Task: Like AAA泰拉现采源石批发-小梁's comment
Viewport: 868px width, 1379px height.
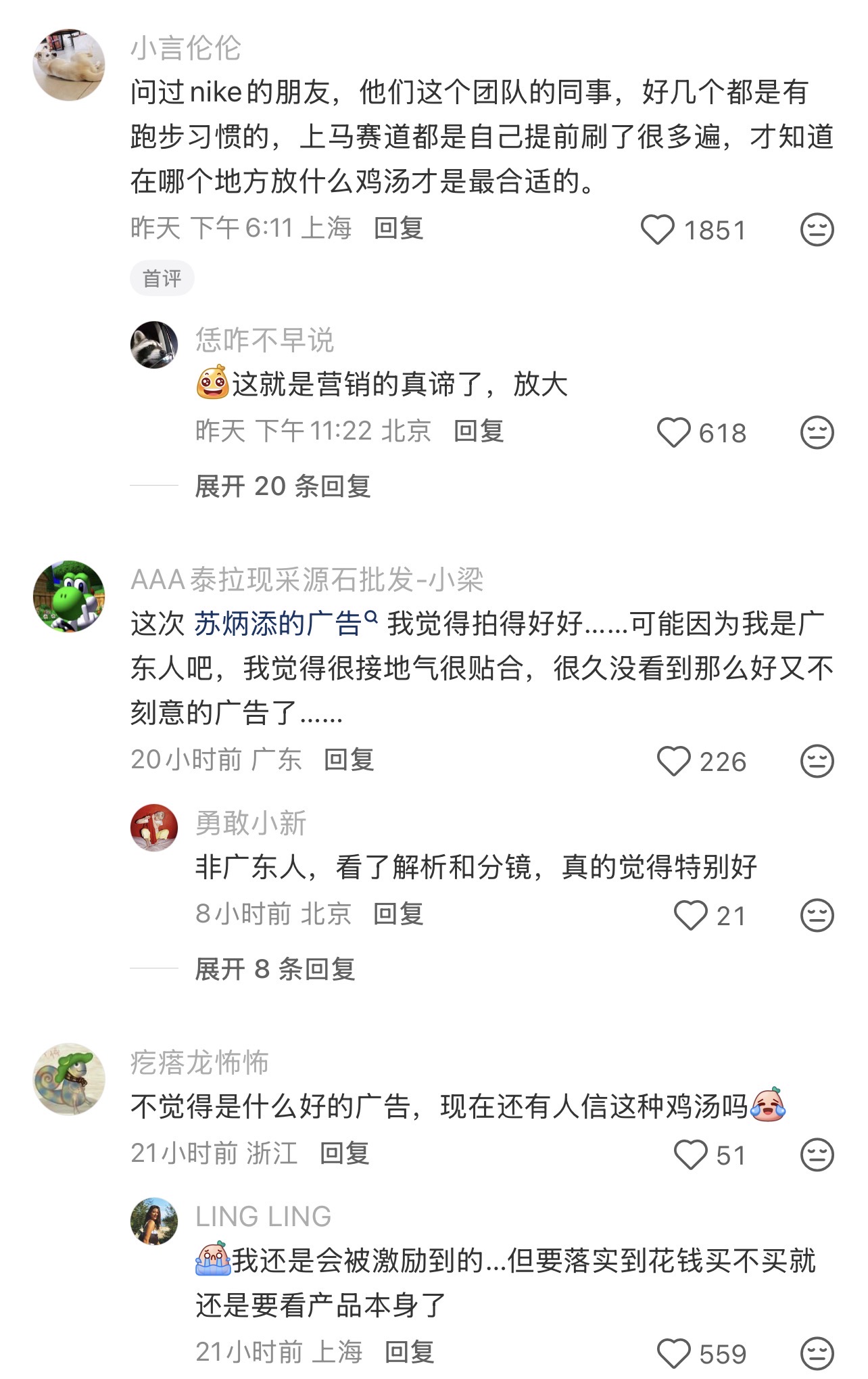Action: click(x=673, y=761)
